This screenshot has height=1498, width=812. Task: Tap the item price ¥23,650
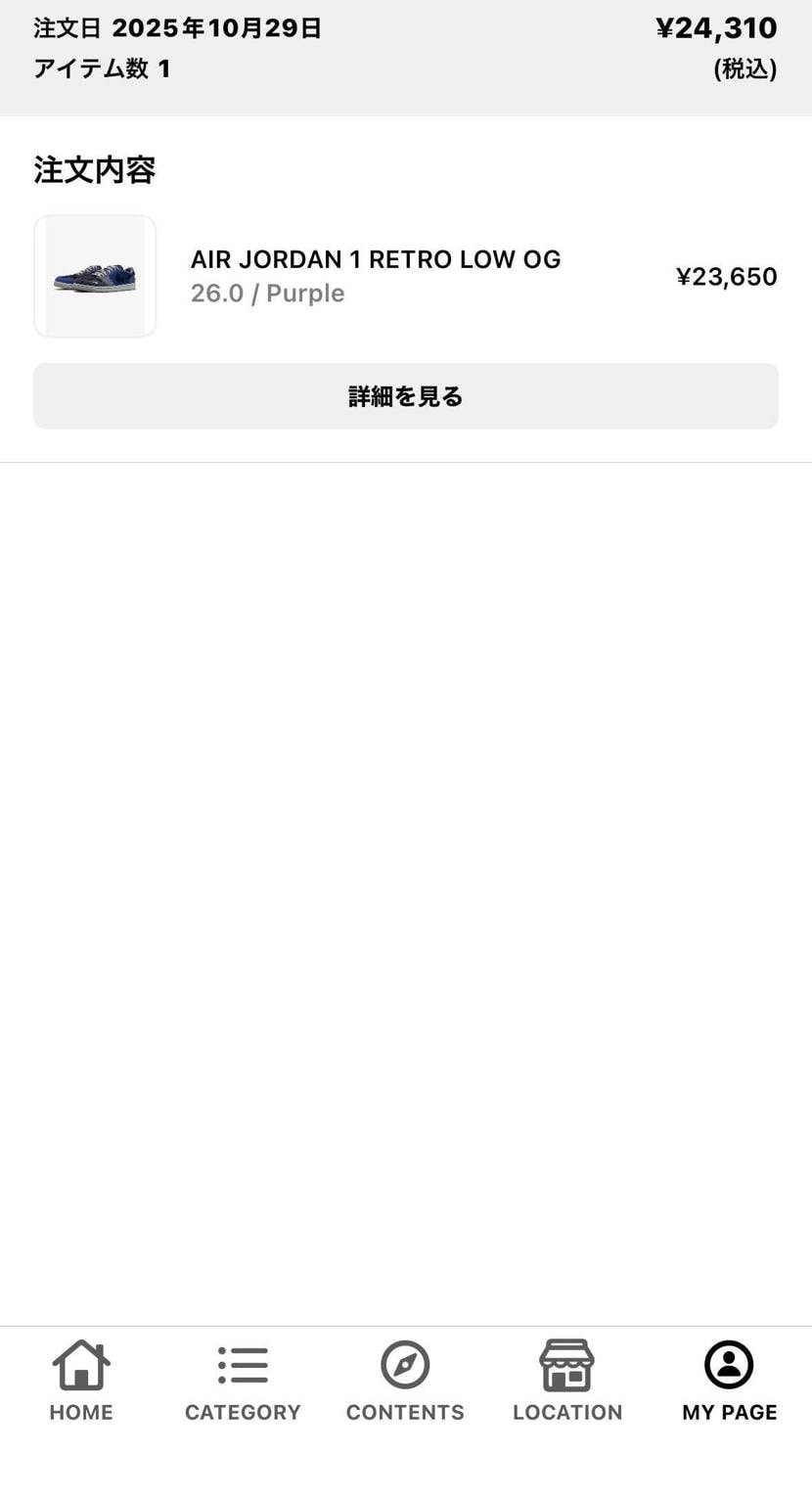726,276
